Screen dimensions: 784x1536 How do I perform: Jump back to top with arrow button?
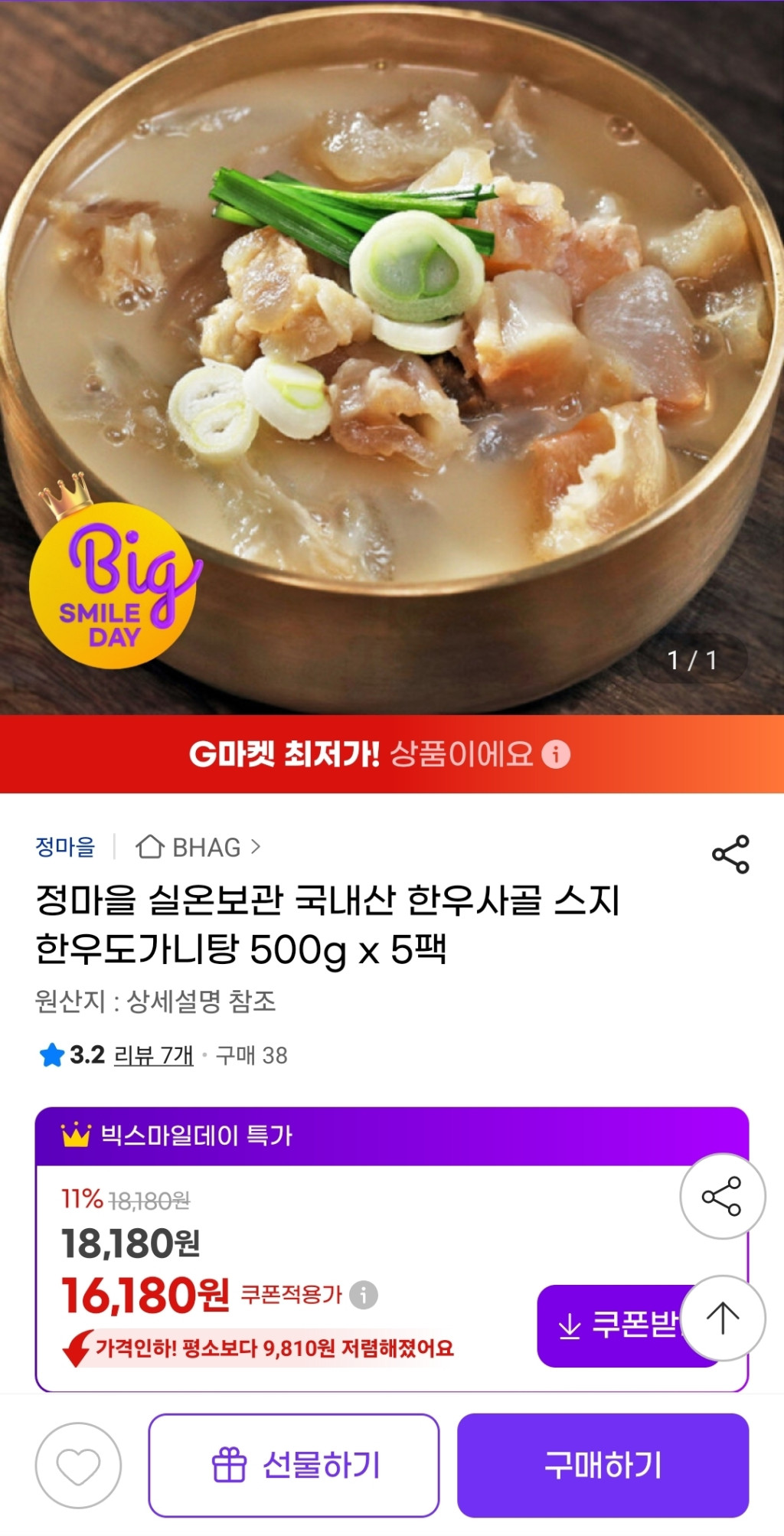[x=722, y=1319]
